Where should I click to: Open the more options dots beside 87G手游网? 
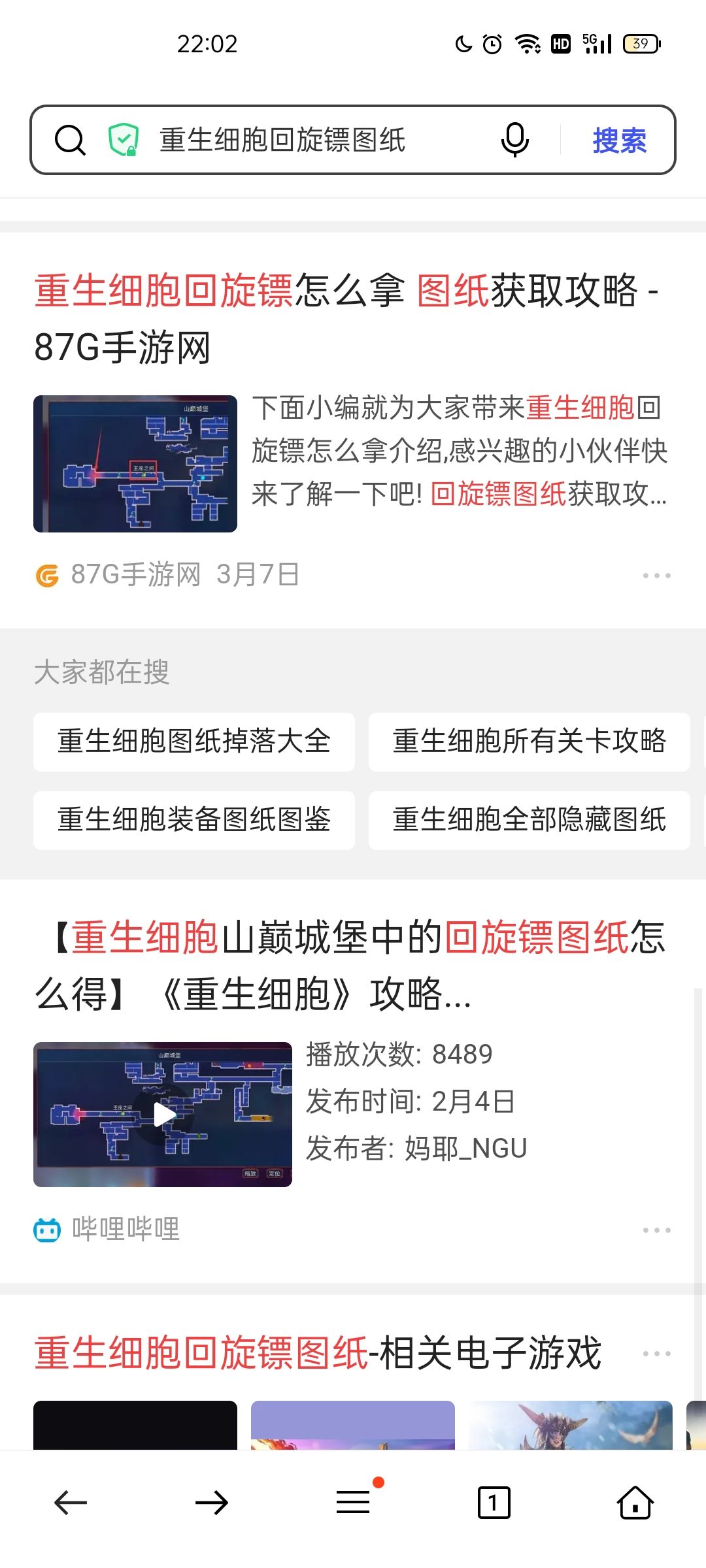coord(656,576)
